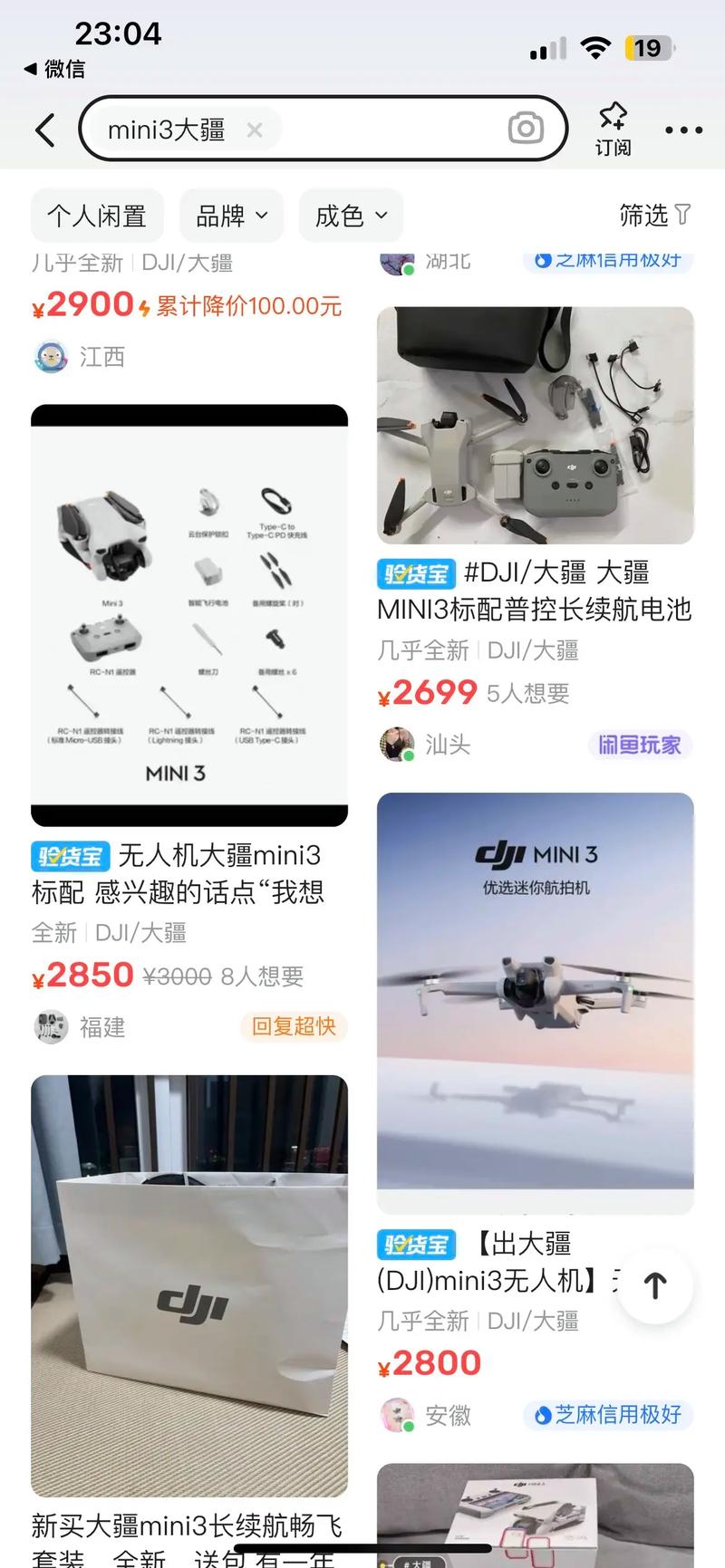Open the camera image search icon
The width and height of the screenshot is (725, 1568).
pyautogui.click(x=526, y=129)
